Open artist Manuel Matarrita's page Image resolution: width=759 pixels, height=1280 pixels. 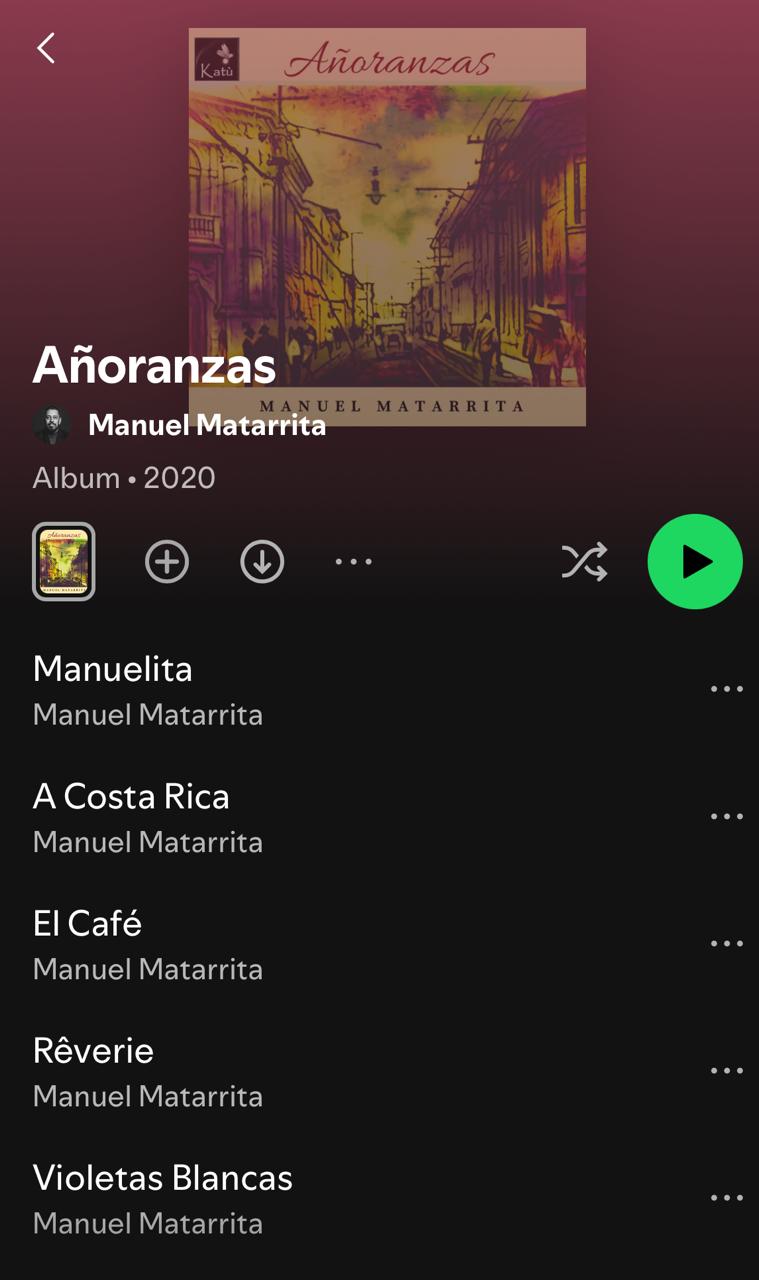pos(206,425)
